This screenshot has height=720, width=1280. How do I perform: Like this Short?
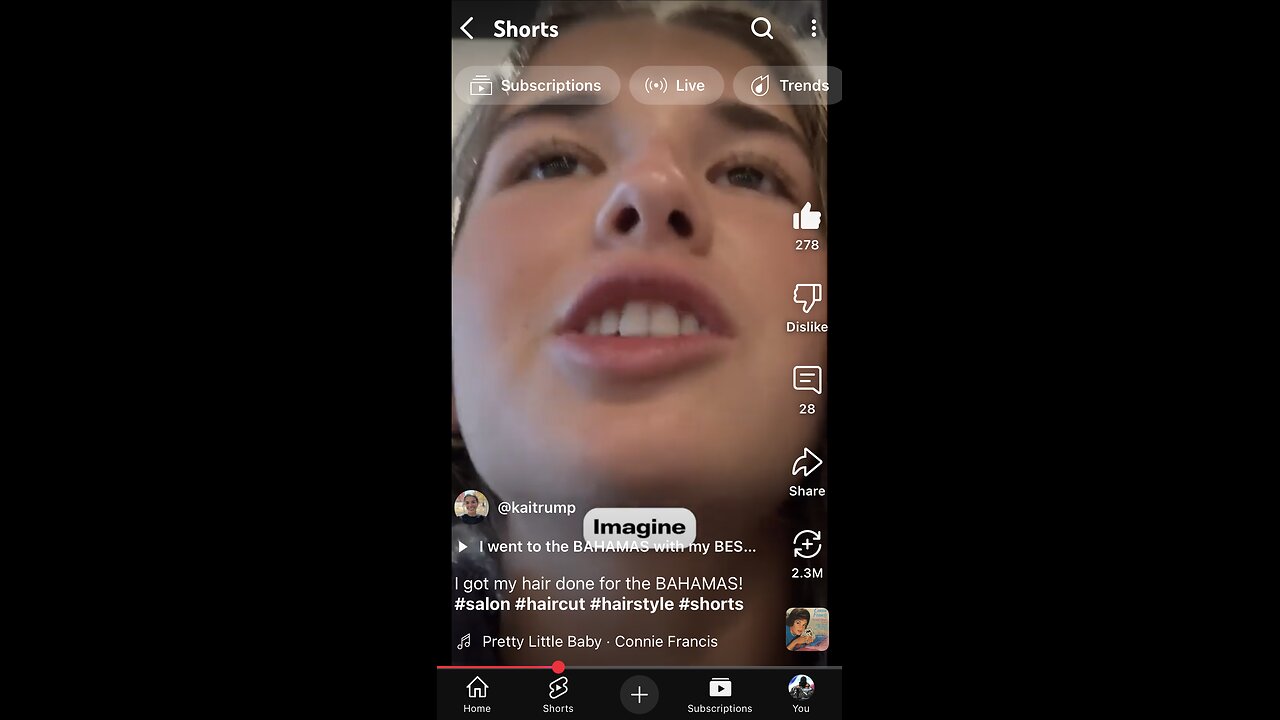[x=806, y=217]
